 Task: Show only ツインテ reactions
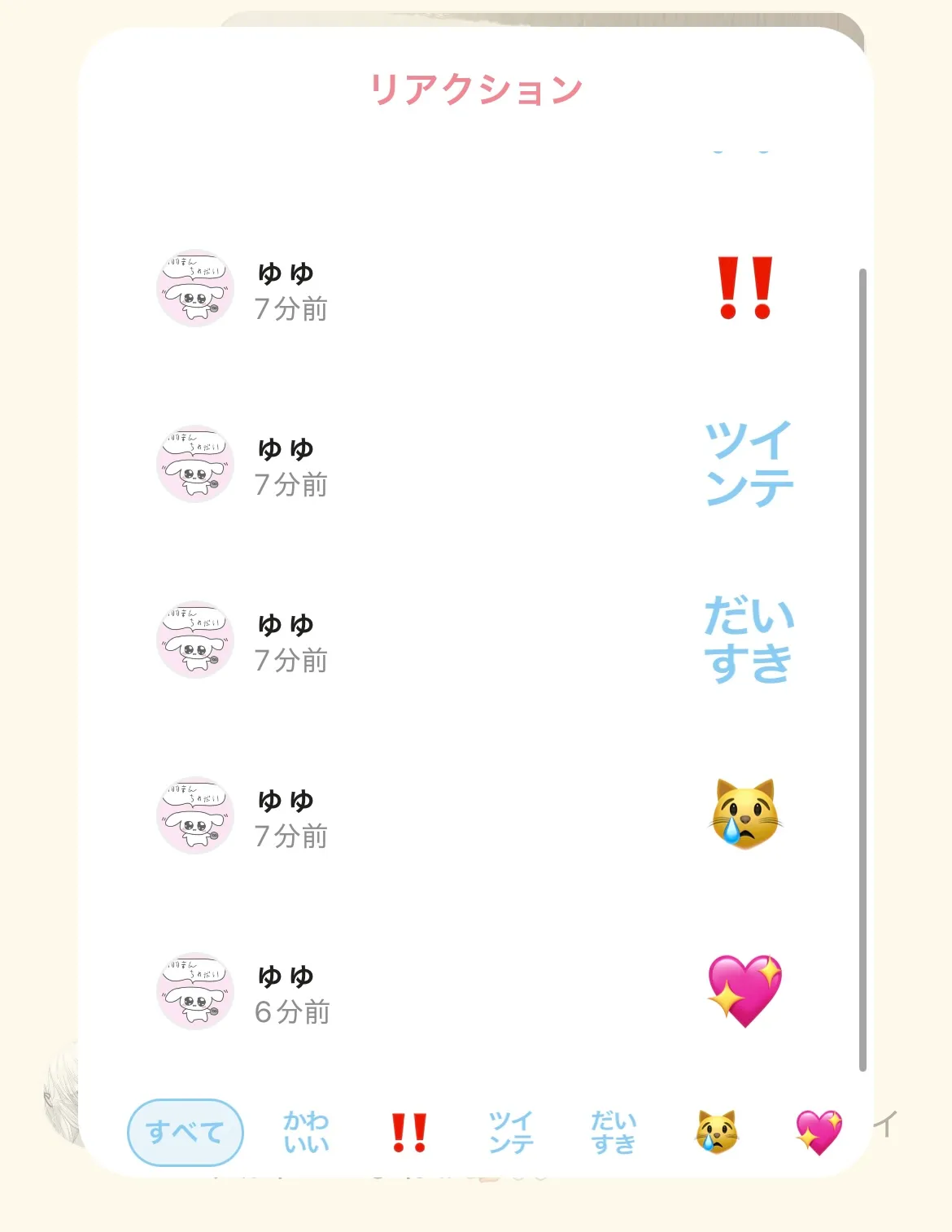[511, 1132]
